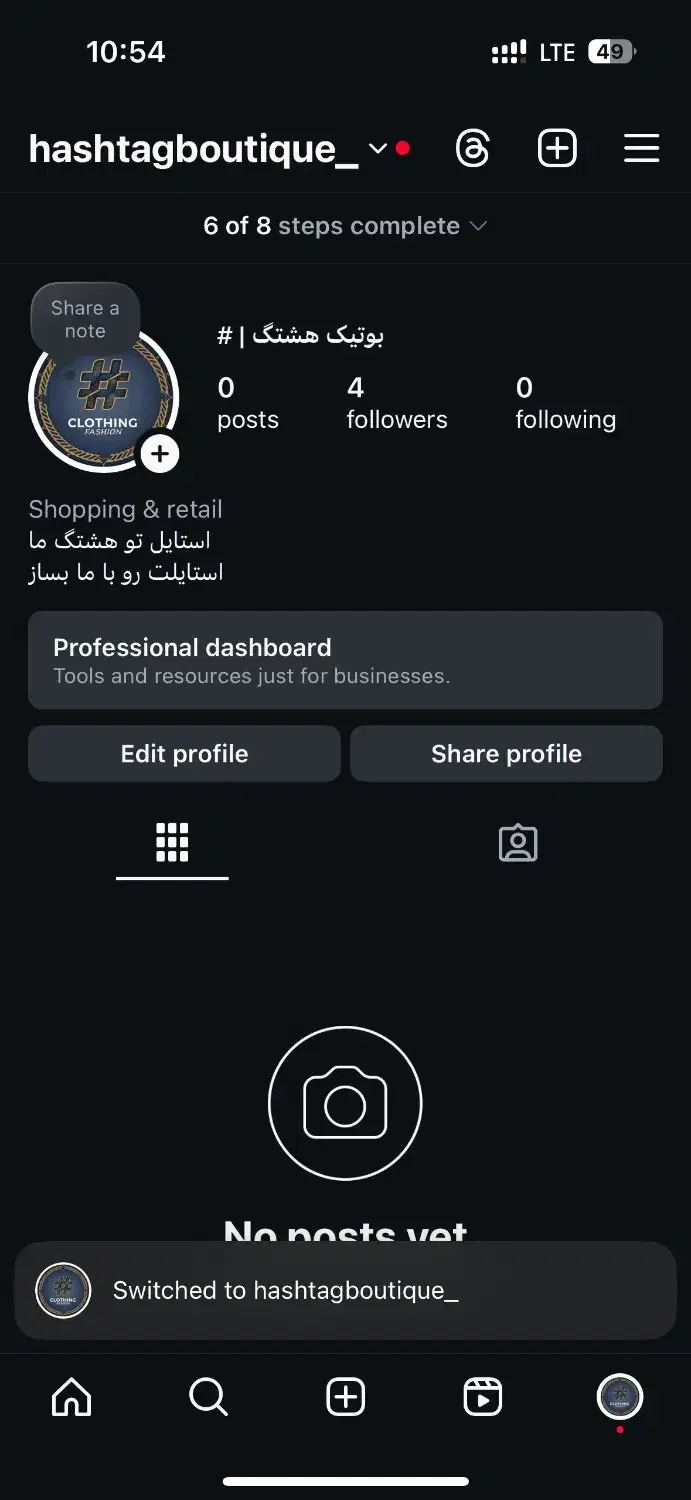Viewport: 691px width, 1500px height.
Task: Tap the Edit profile button
Action: pos(184,754)
